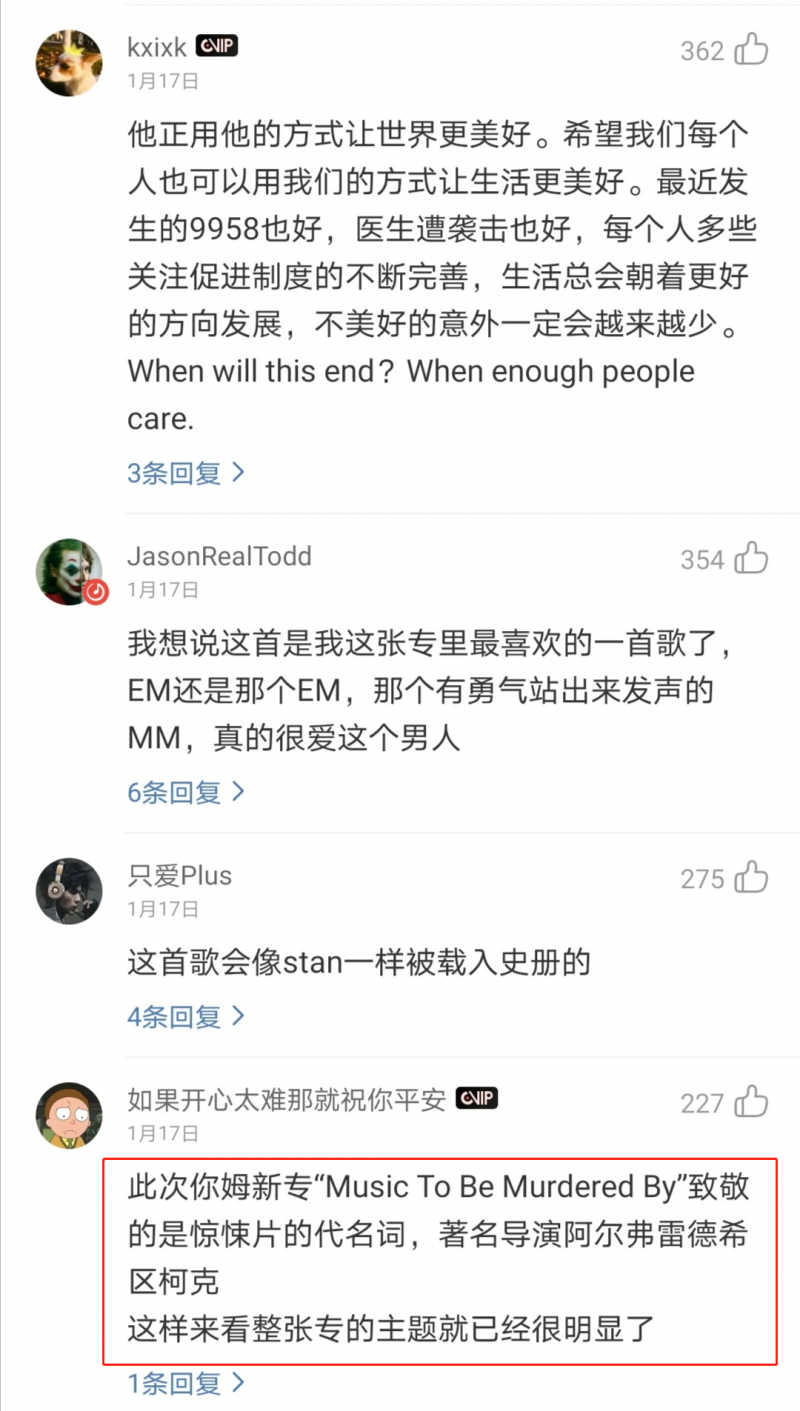Open 只爱Plus's profile avatar
Screen dimensions: 800x1411
[x=70, y=891]
